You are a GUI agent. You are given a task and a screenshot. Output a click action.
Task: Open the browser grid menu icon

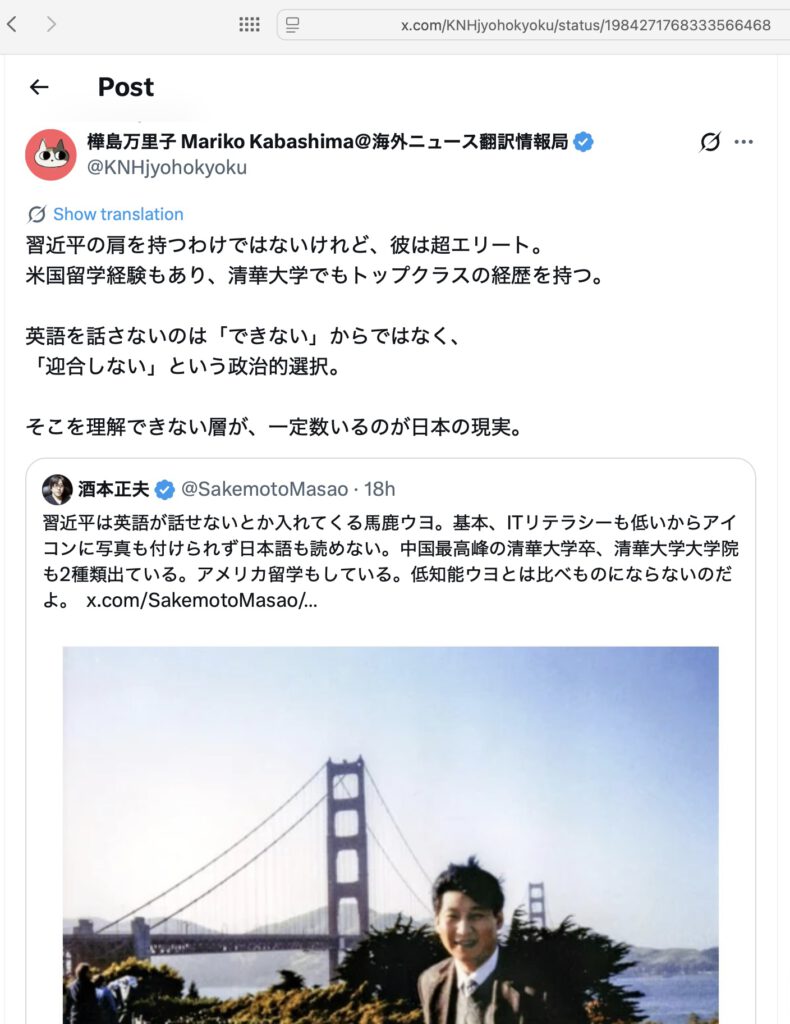249,25
